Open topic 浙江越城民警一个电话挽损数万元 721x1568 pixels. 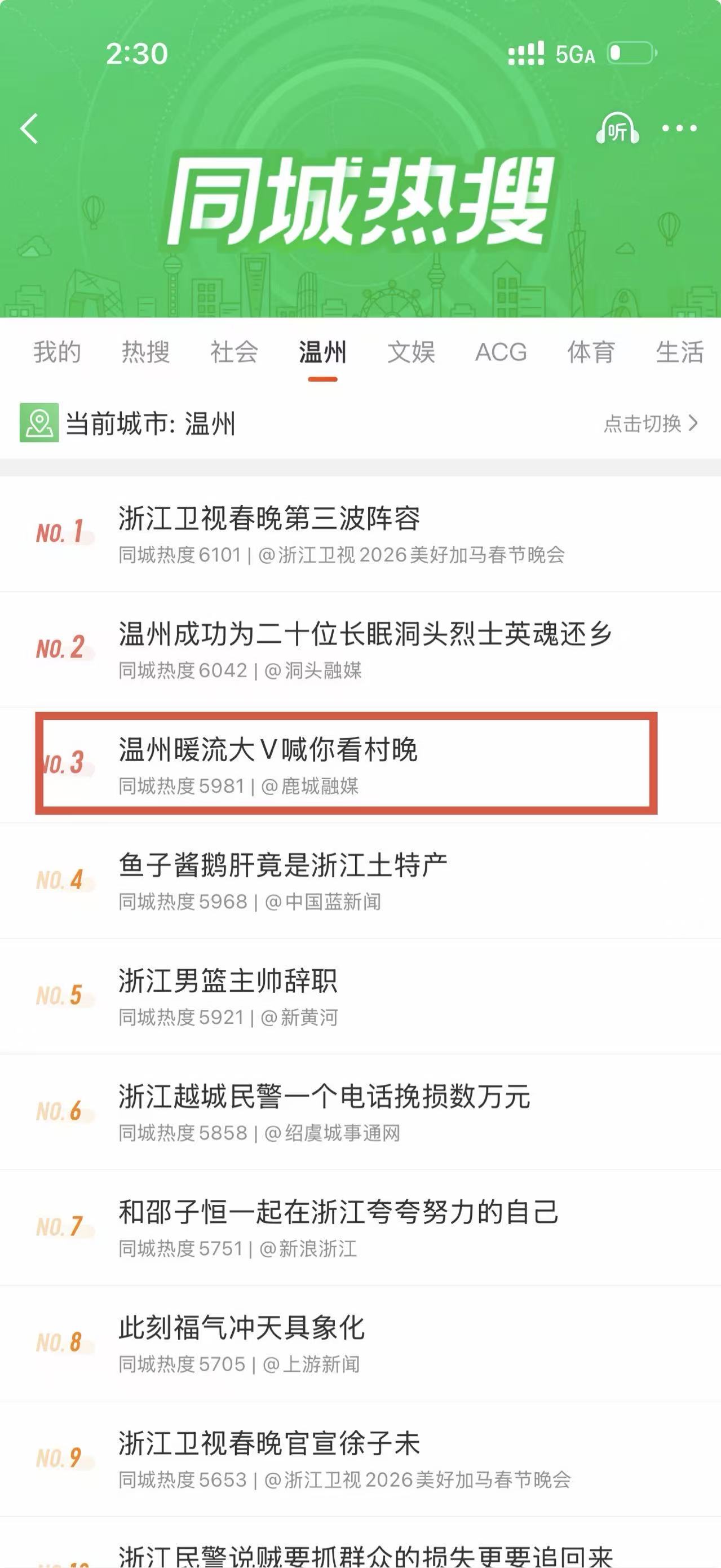[x=324, y=1097]
